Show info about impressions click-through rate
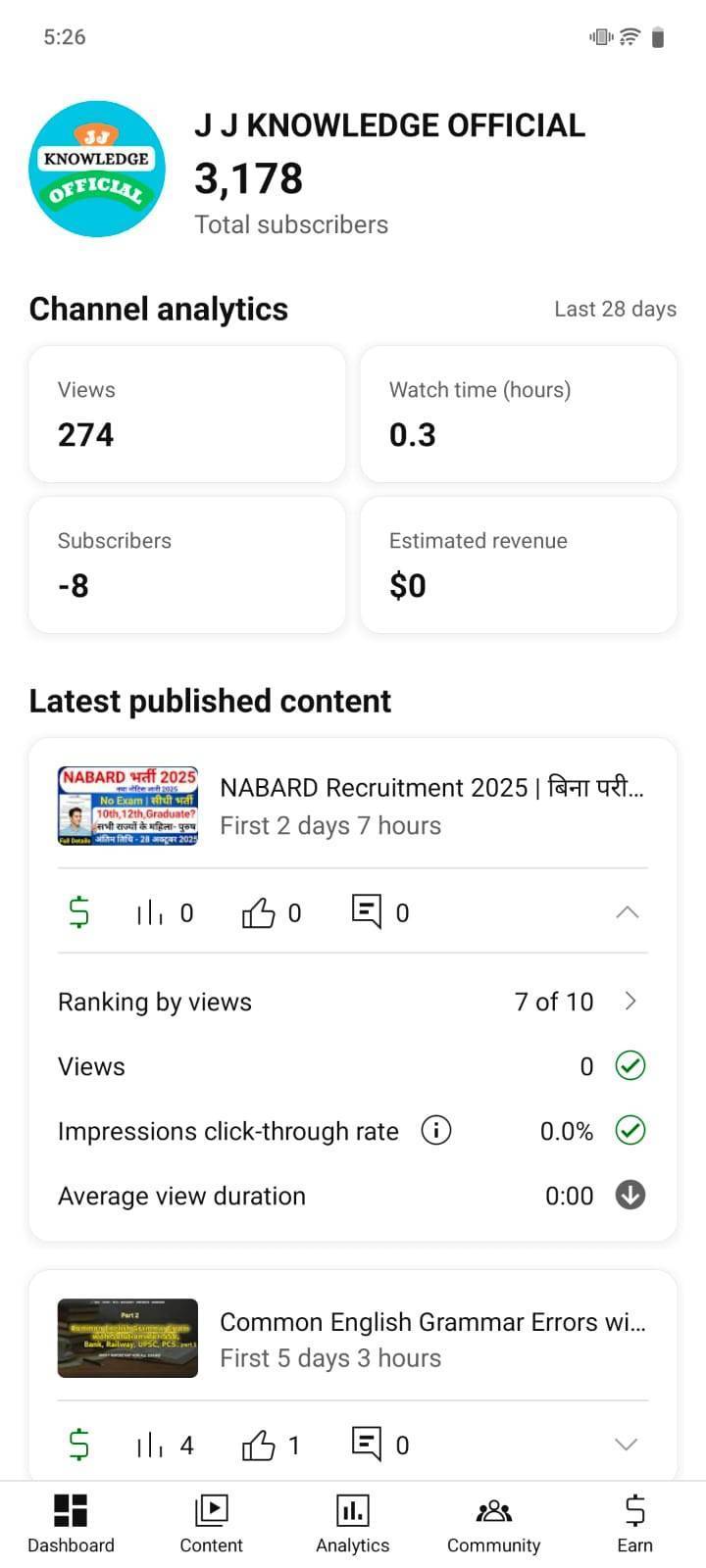The image size is (706, 1568). click(x=436, y=1130)
